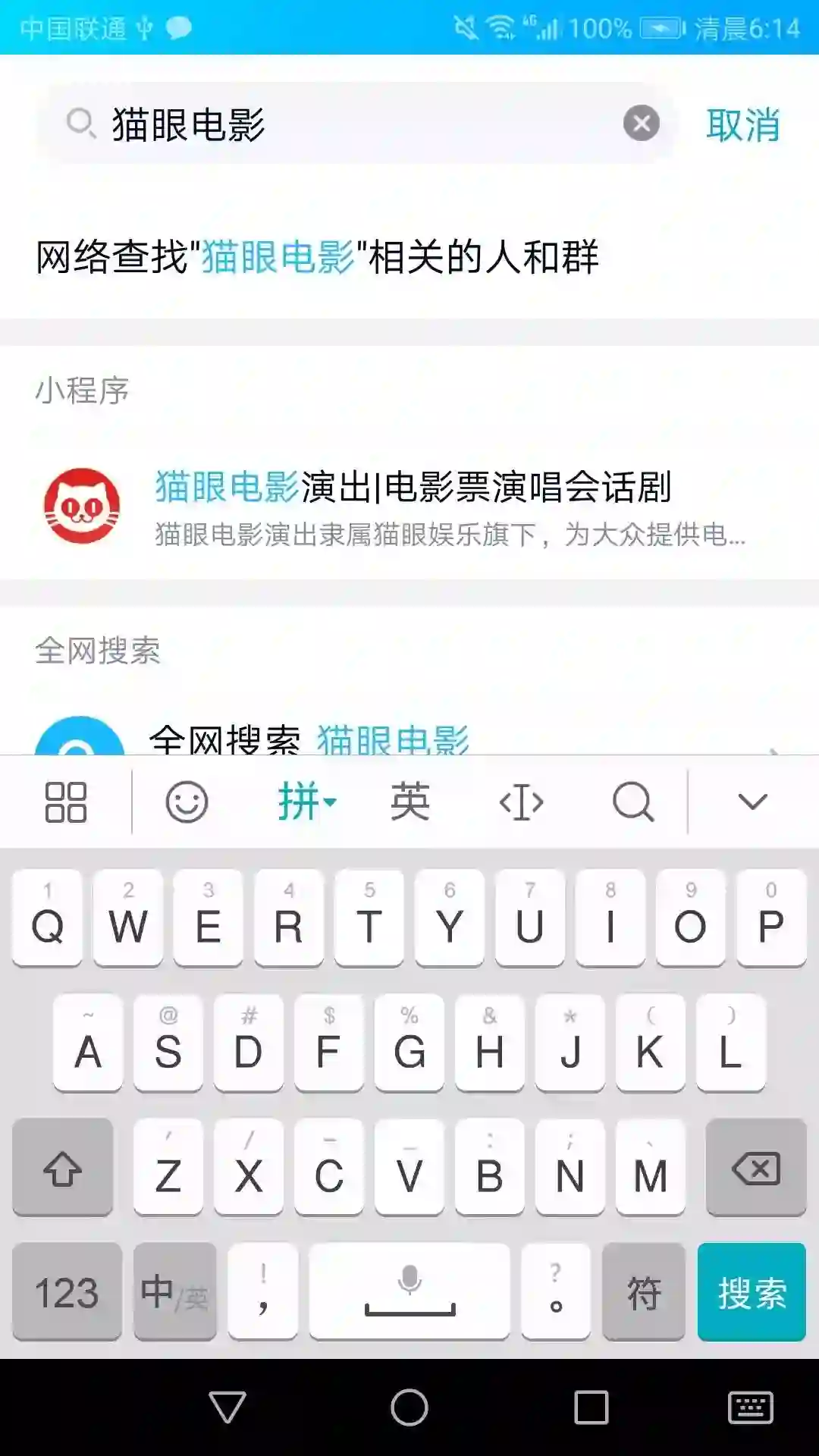Switch keyboard to 英 English input
The image size is (819, 1456).
click(x=409, y=802)
